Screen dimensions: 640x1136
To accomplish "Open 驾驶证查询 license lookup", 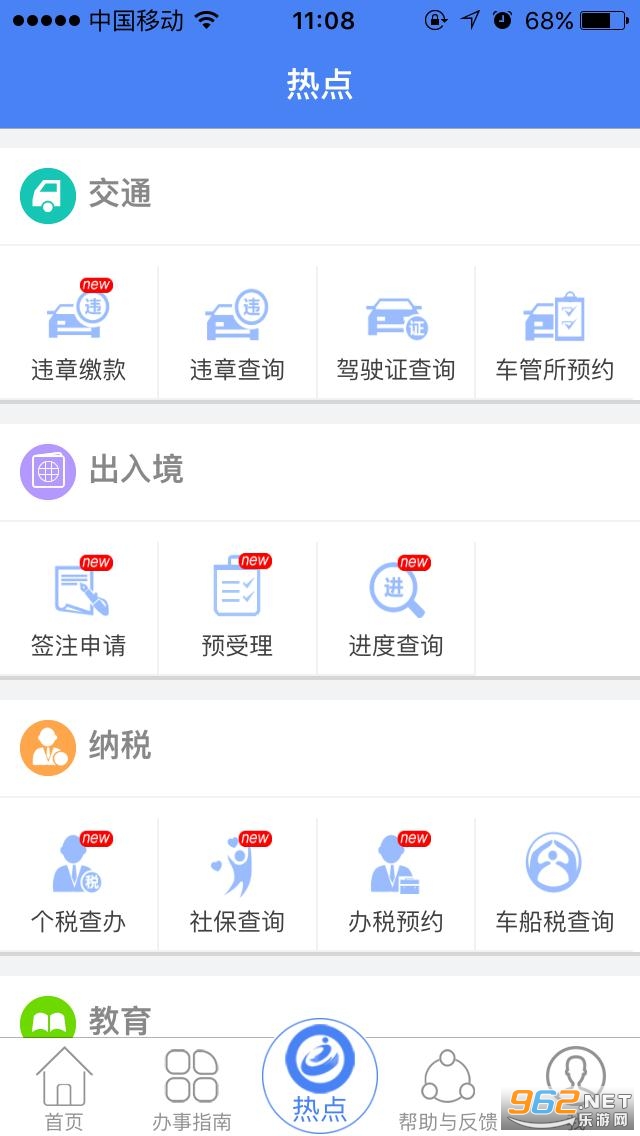I will click(396, 334).
